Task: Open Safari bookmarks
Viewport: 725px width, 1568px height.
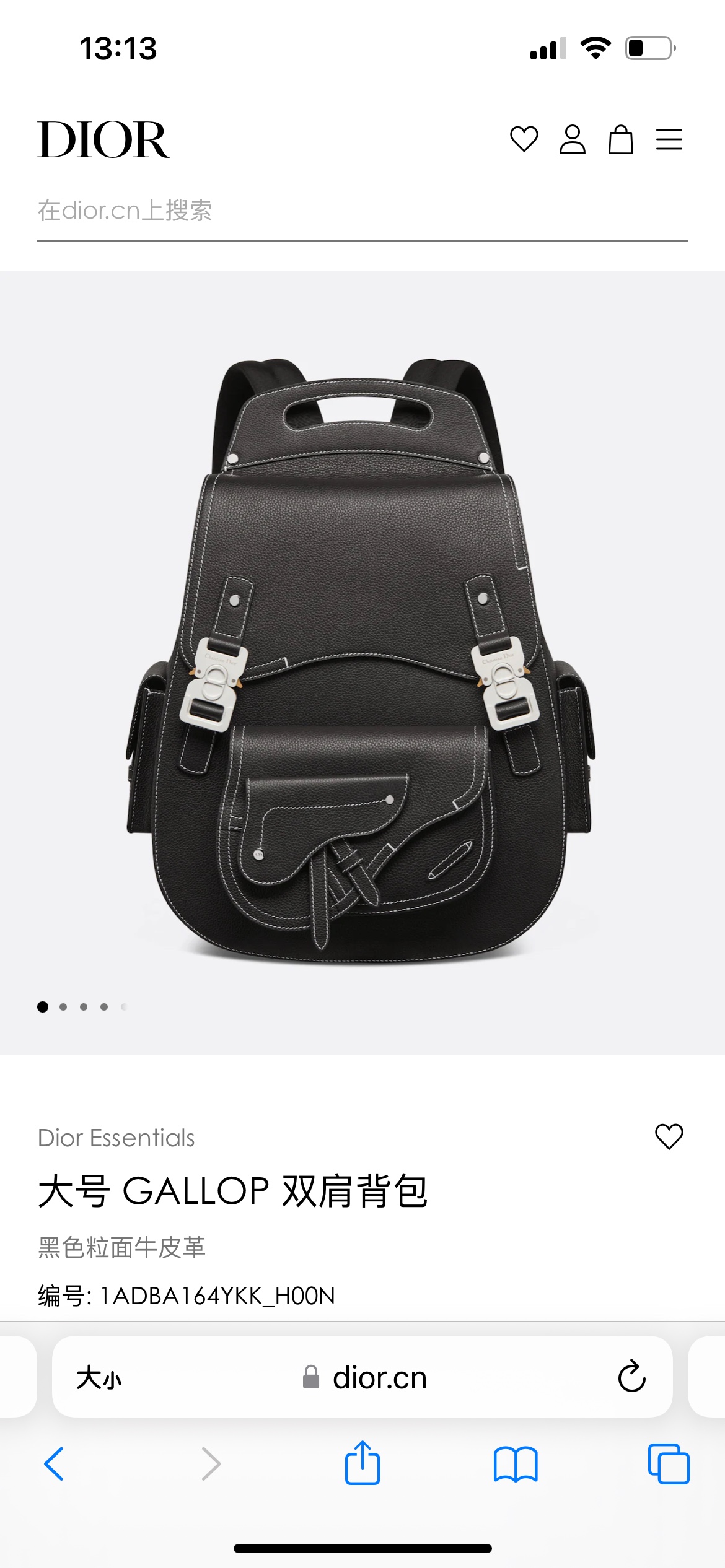Action: pyautogui.click(x=516, y=1464)
